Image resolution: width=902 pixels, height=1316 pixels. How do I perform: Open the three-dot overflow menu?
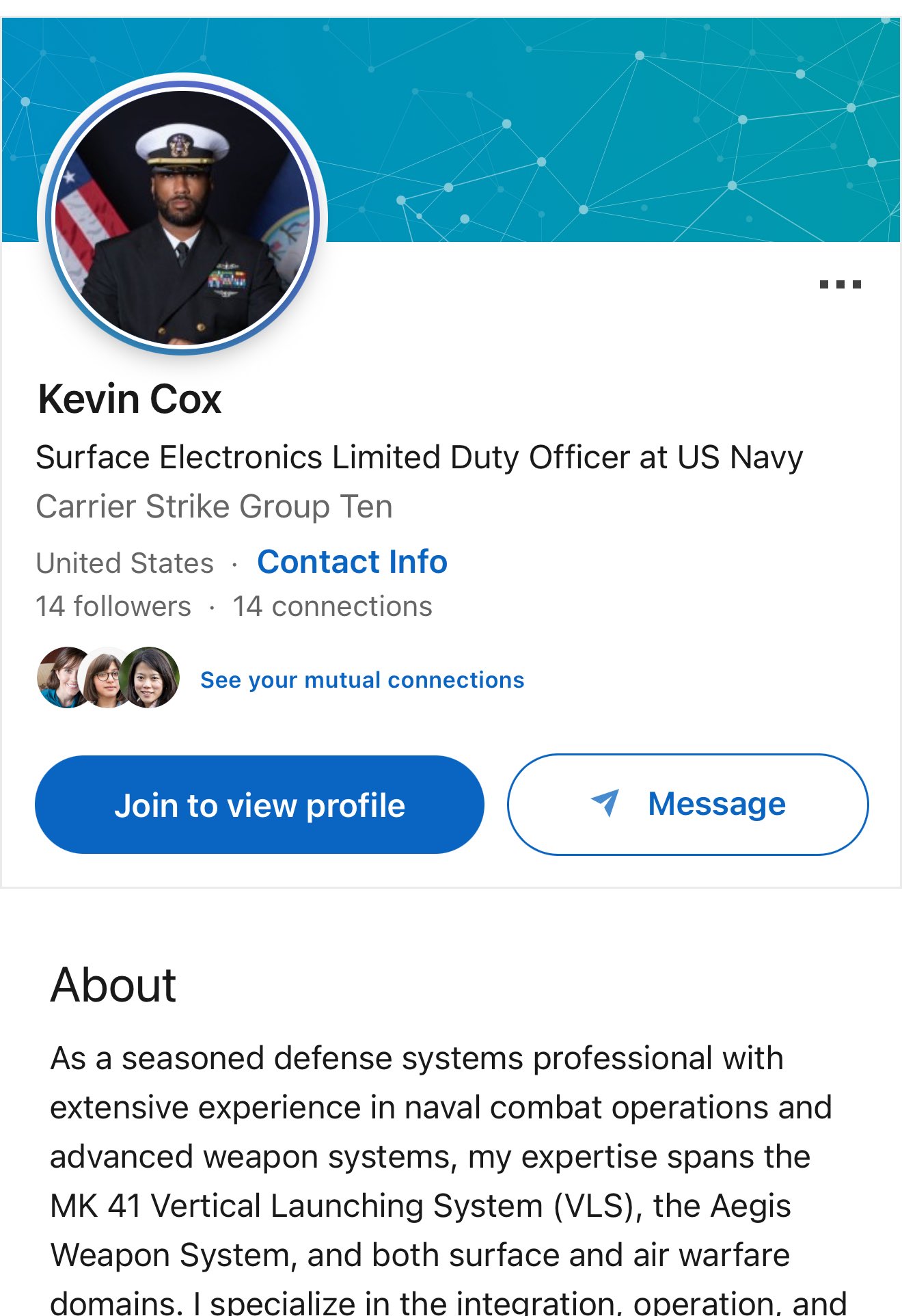point(840,284)
